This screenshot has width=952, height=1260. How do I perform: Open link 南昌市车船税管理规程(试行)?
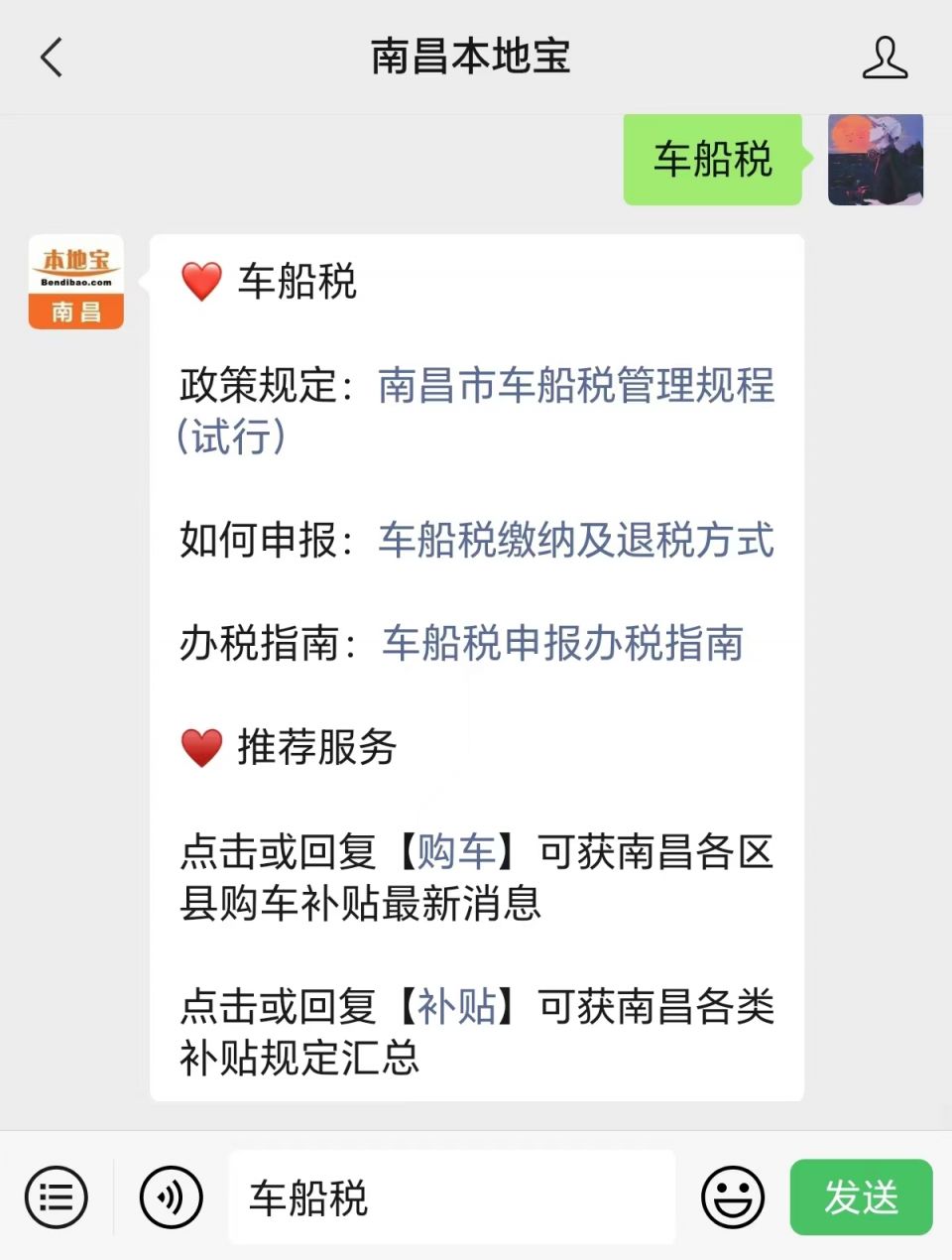click(575, 386)
